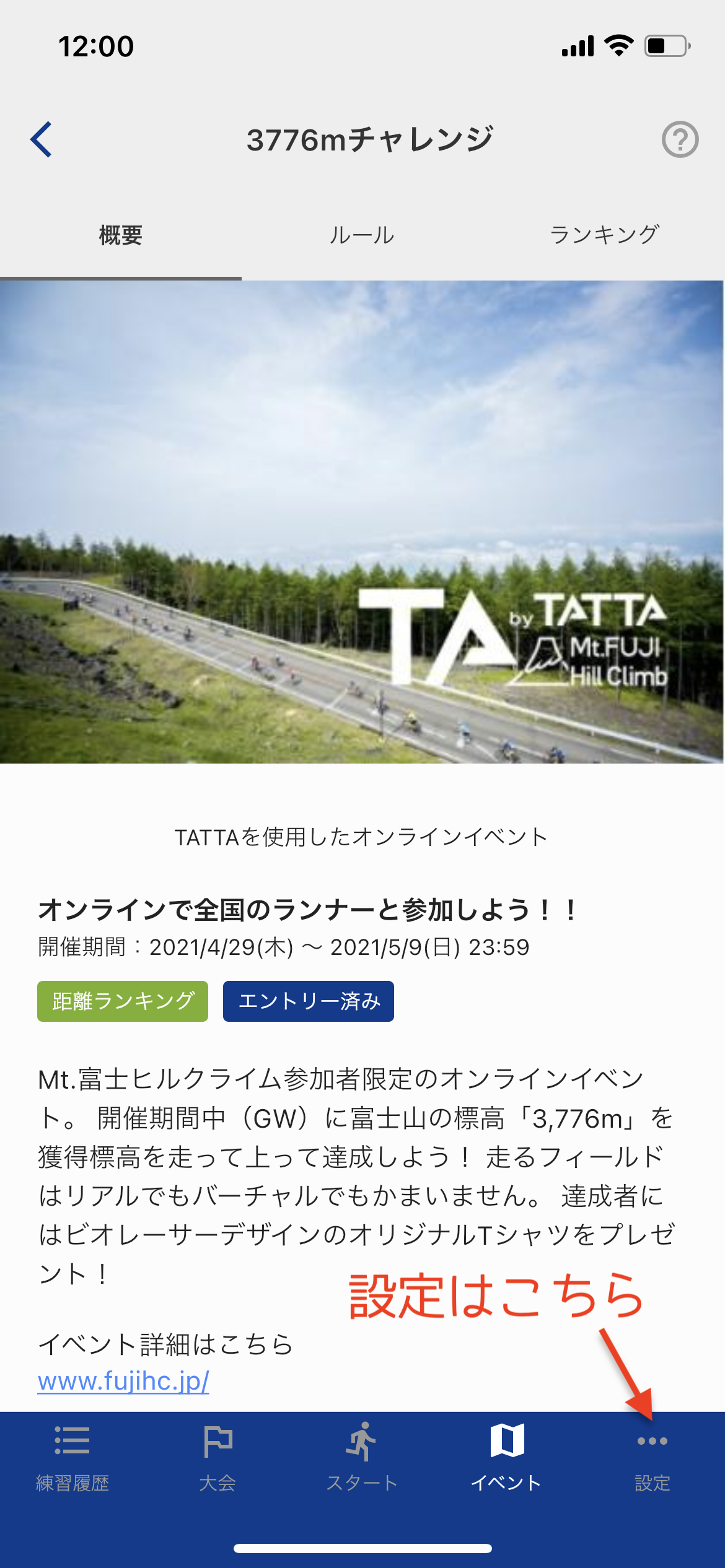Switch to the ランキング tab
The height and width of the screenshot is (1568, 725).
(604, 236)
